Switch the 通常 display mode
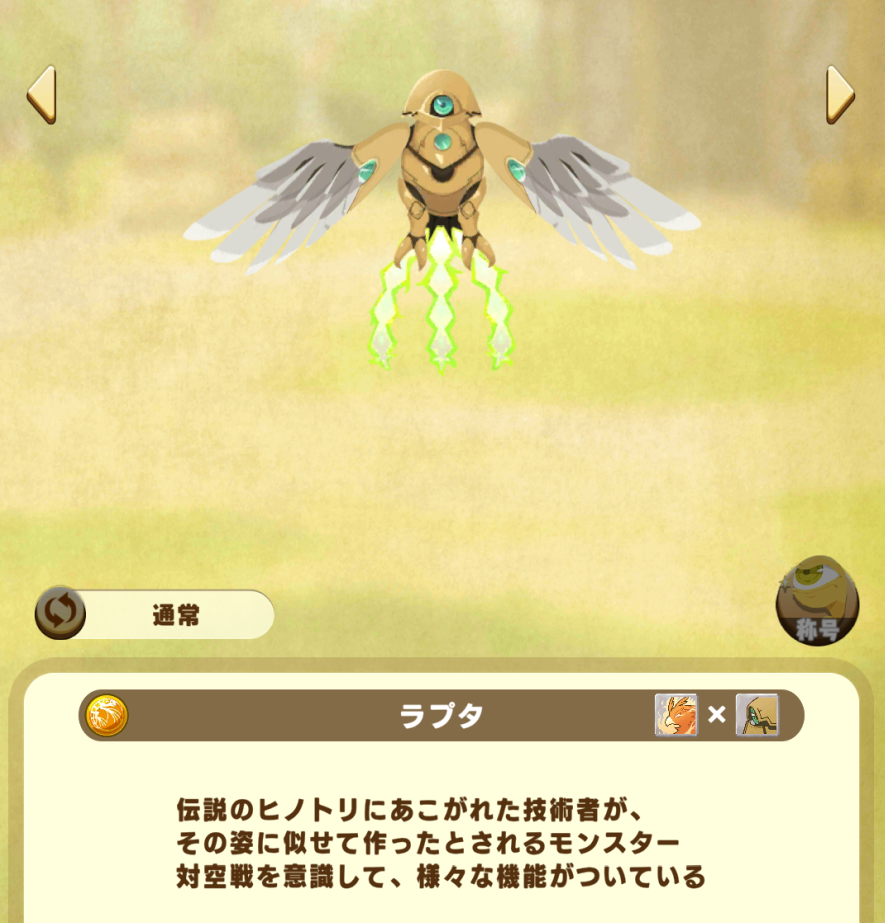This screenshot has height=923, width=885. 61,613
